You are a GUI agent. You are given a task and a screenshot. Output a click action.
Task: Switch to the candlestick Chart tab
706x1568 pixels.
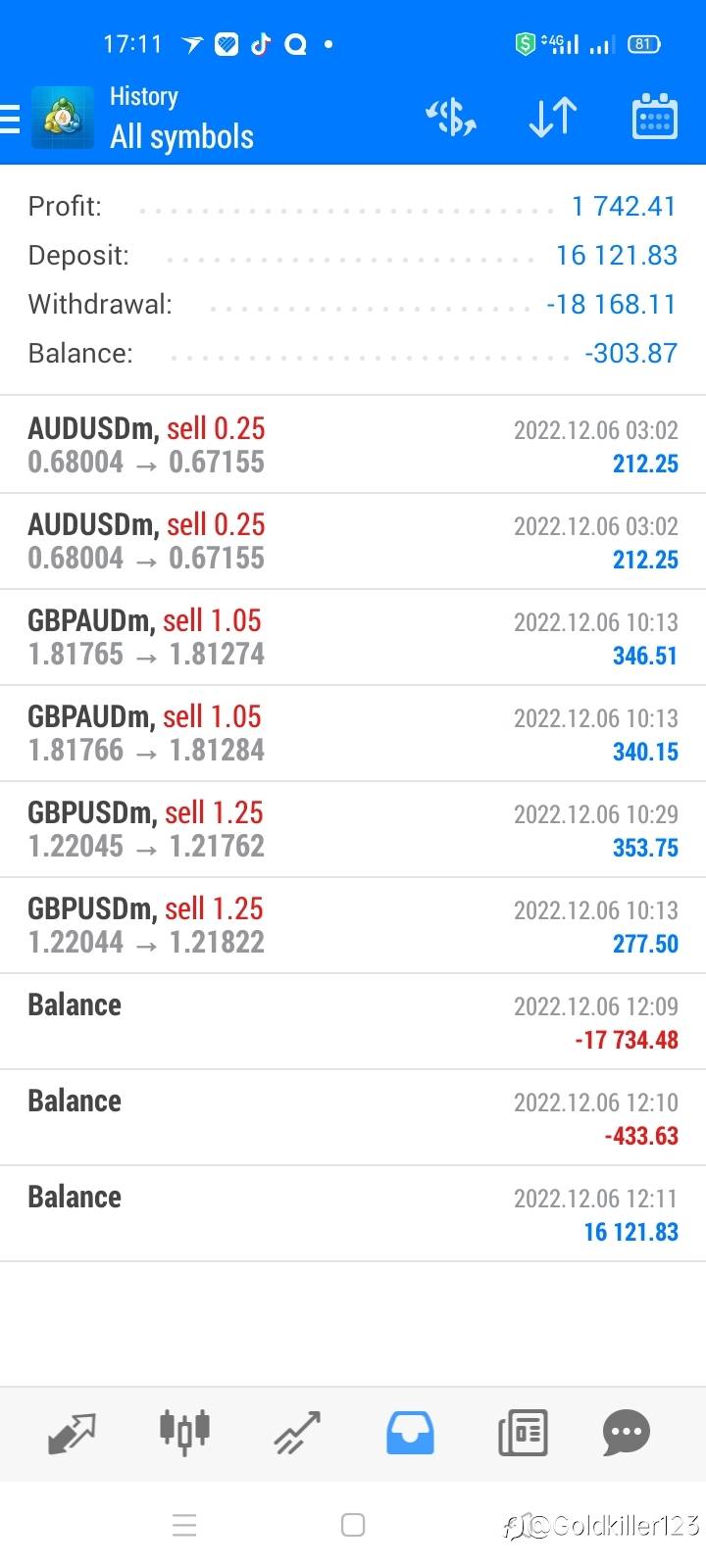click(x=184, y=1433)
